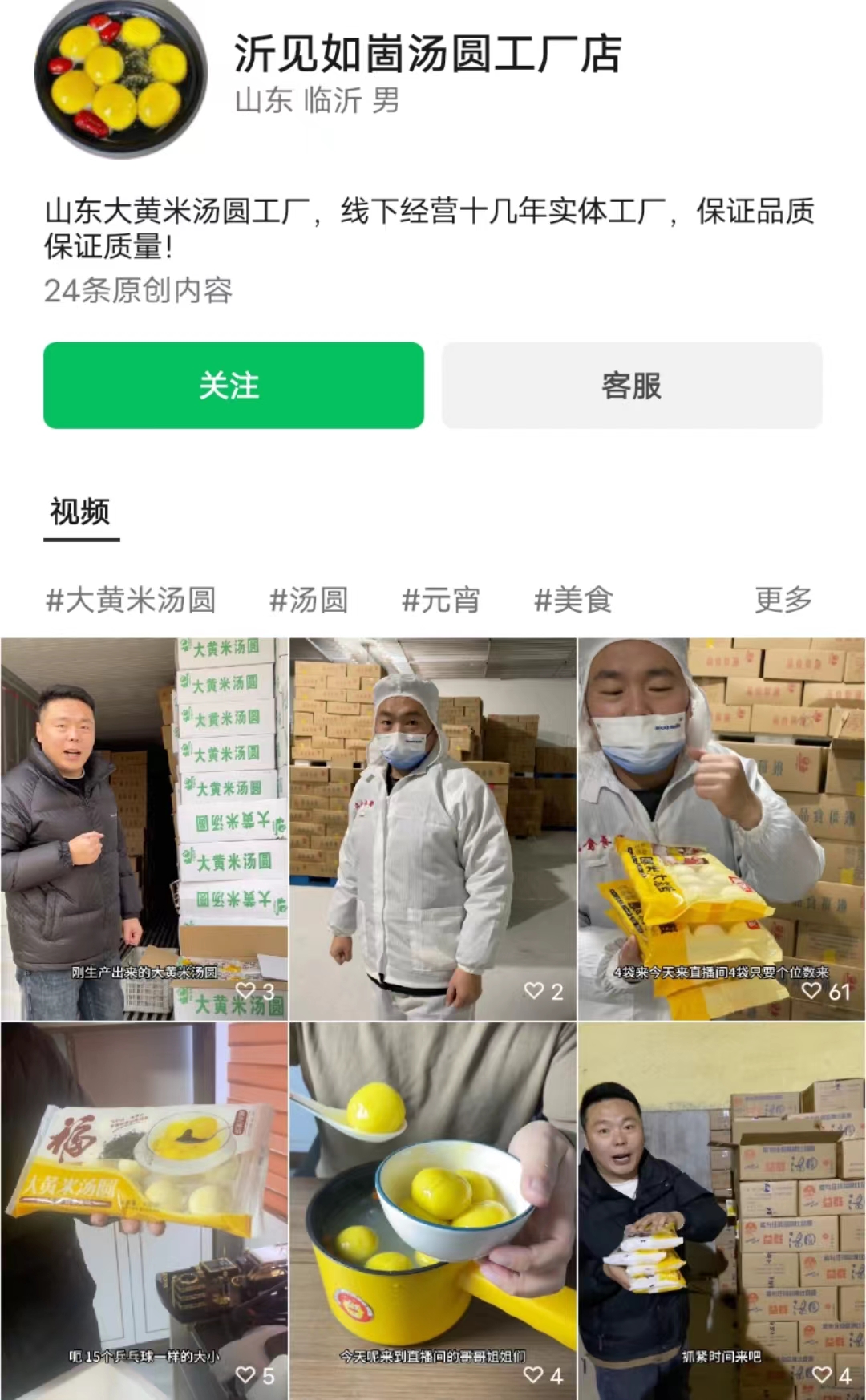Play the 今天呢来到直播间 video
This screenshot has height=1400, width=866.
pos(433,1211)
